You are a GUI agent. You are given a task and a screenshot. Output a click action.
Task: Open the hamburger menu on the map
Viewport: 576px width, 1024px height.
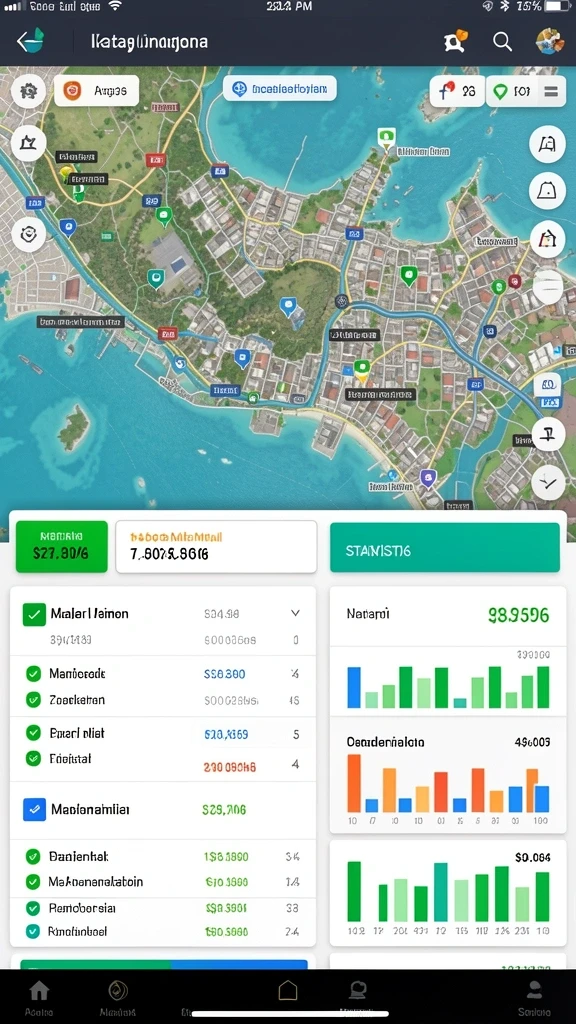(x=551, y=91)
